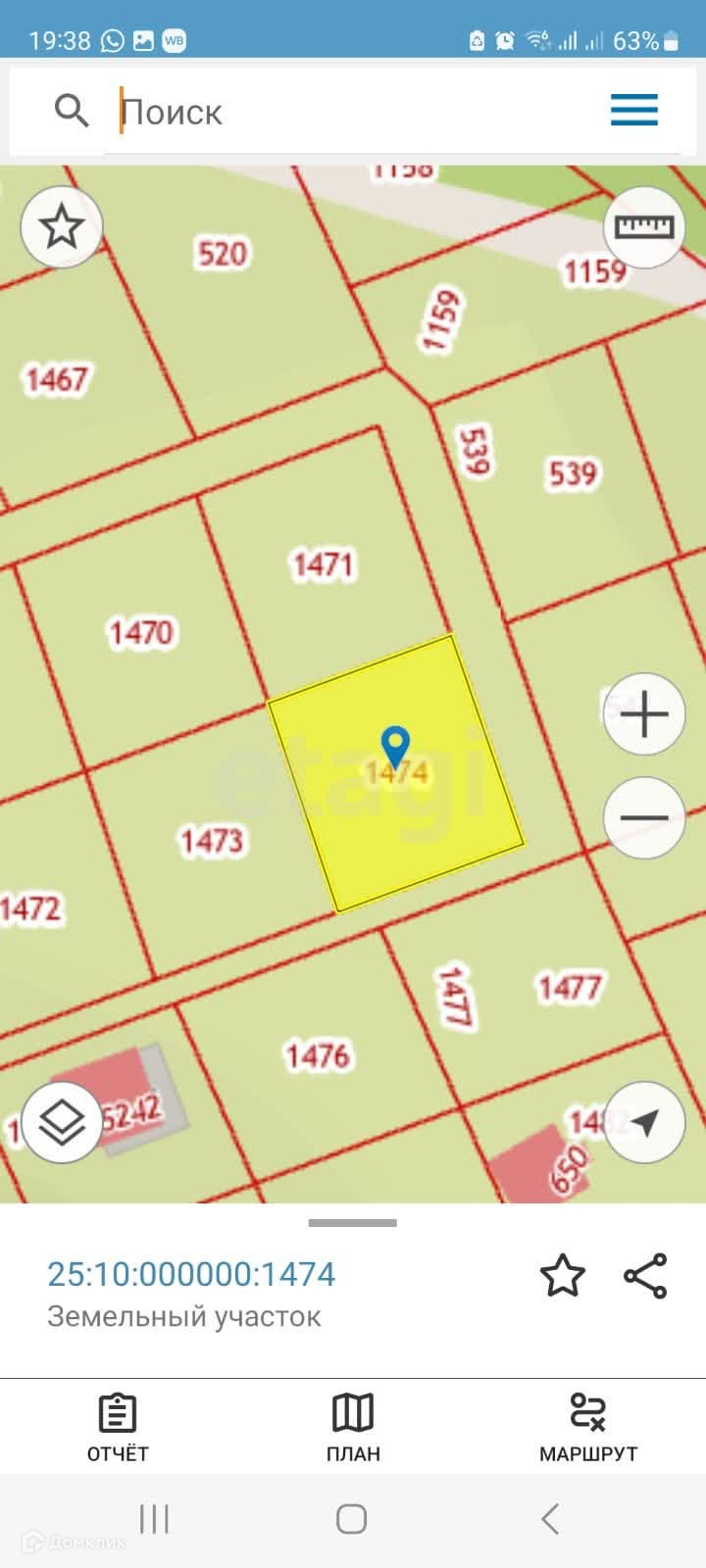Open favorites with the star button on map
Viewport: 706px width, 1568px height.
(x=62, y=227)
